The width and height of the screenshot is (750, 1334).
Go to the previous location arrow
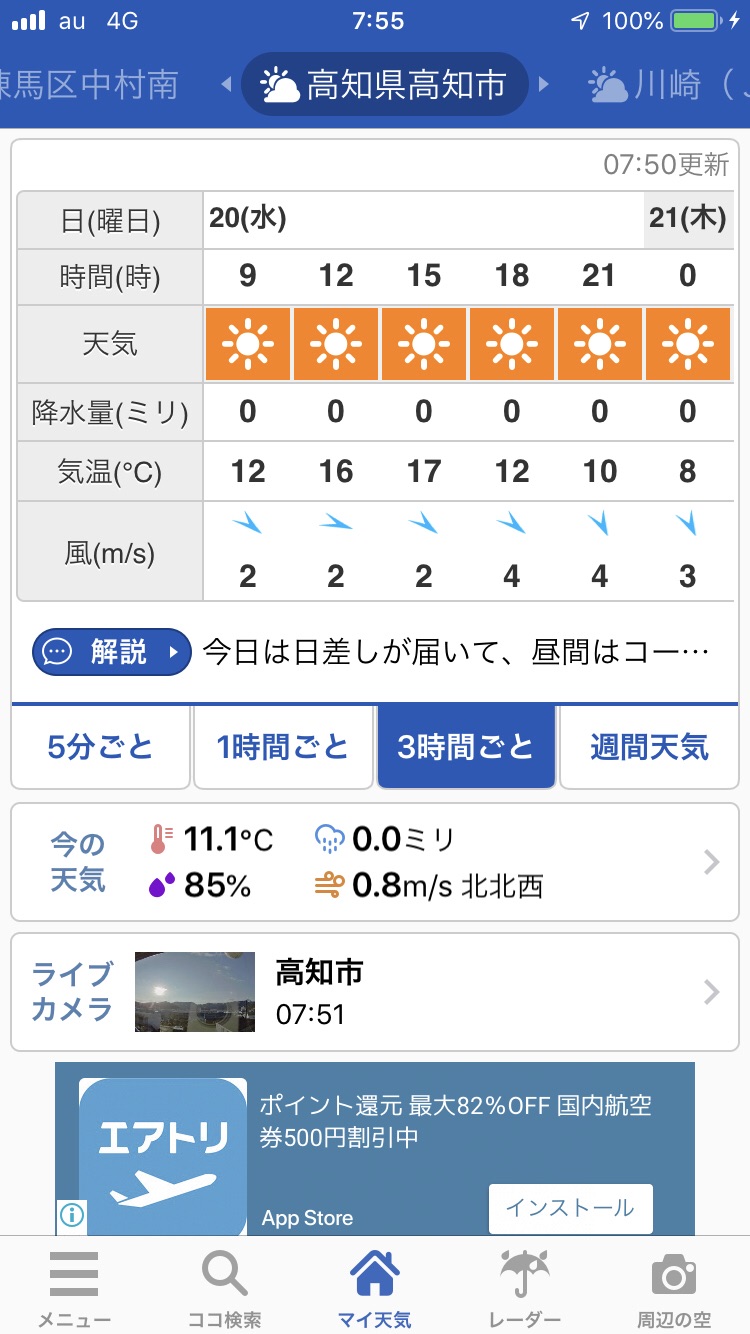click(x=226, y=85)
